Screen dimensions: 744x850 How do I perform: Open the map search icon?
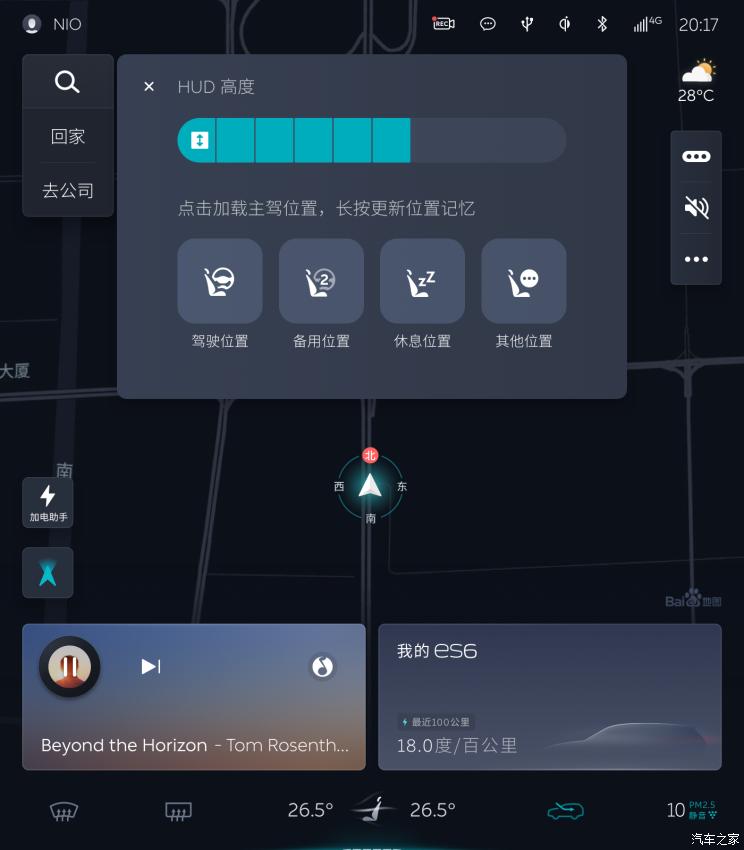[67, 82]
